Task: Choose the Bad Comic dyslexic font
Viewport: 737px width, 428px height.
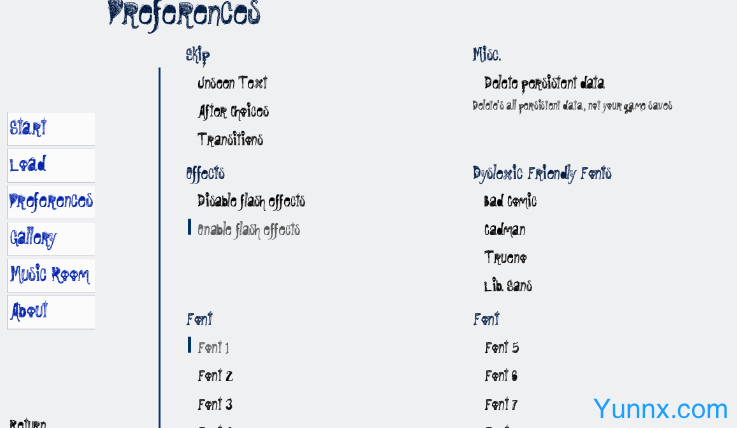Action: [x=510, y=201]
